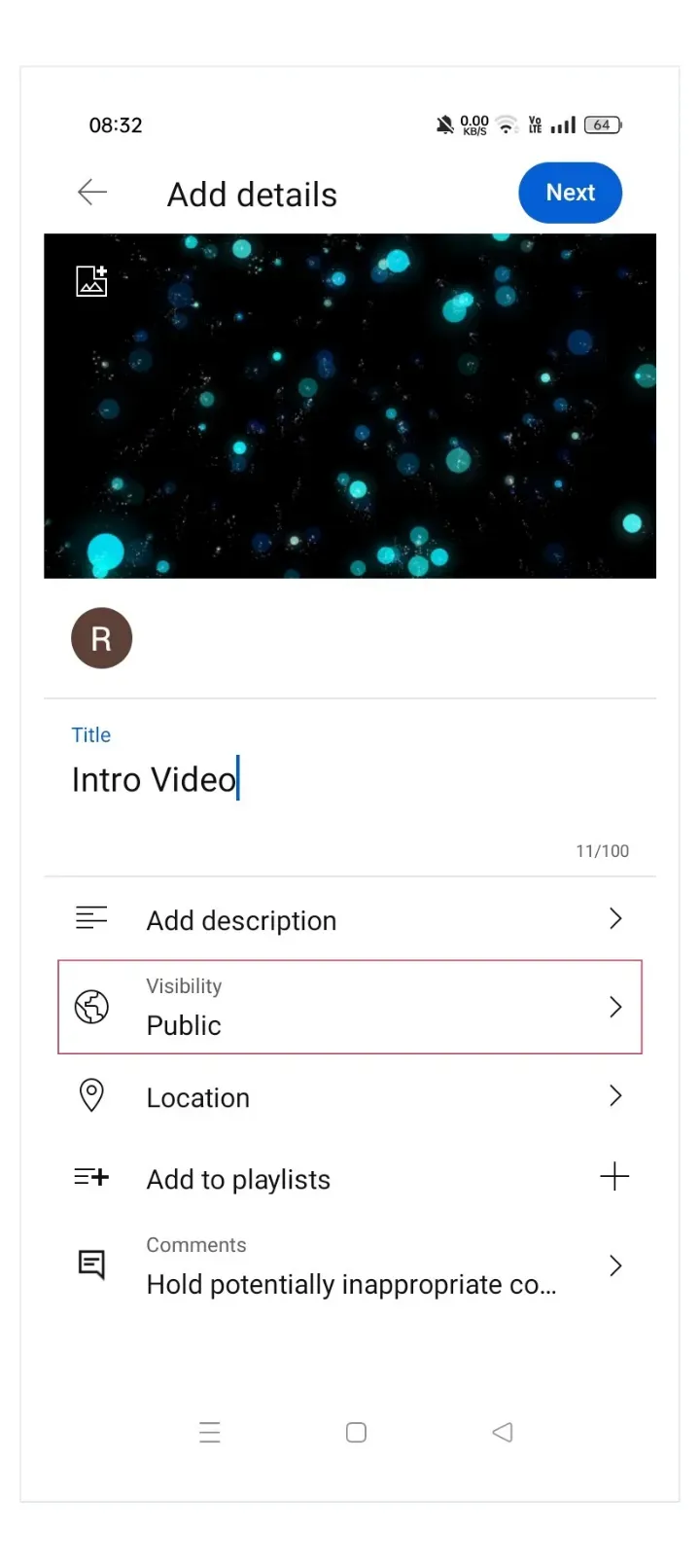The width and height of the screenshot is (700, 1568).
Task: Tap the system home button
Action: coord(356,1433)
